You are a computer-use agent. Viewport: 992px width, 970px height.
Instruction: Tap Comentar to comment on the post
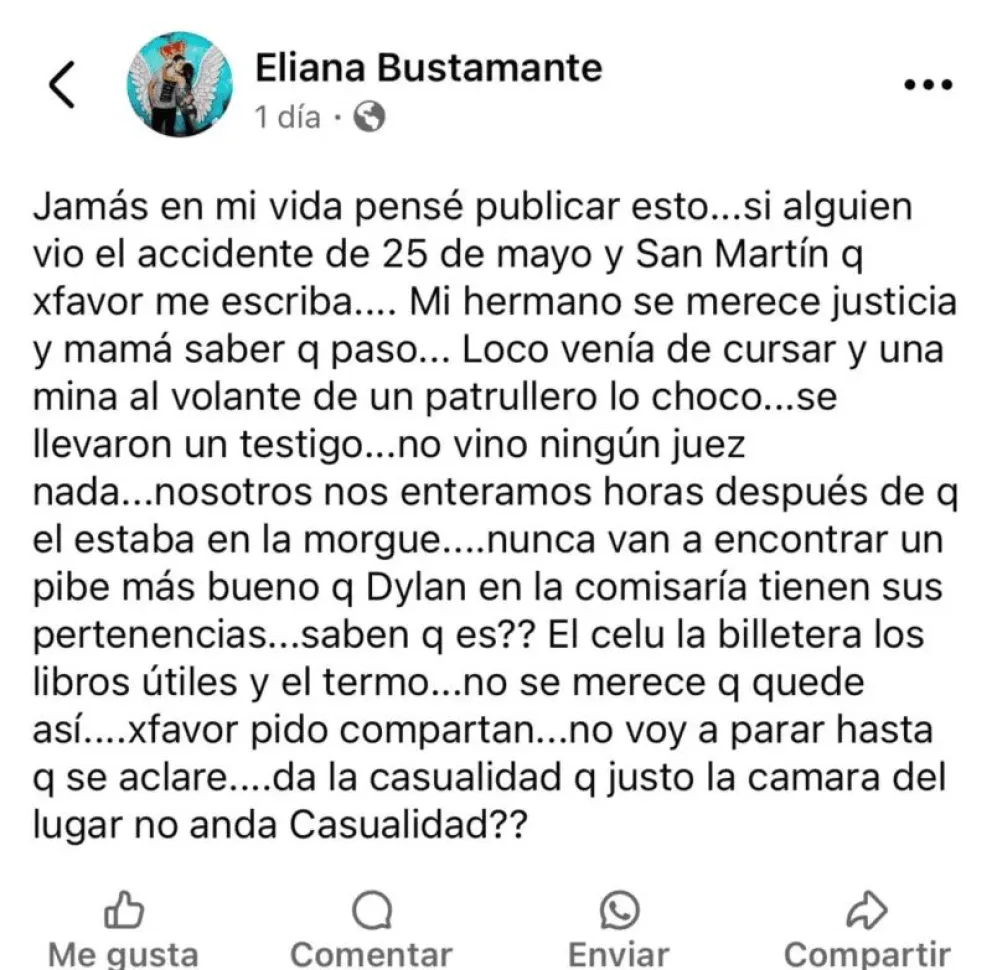click(x=371, y=930)
